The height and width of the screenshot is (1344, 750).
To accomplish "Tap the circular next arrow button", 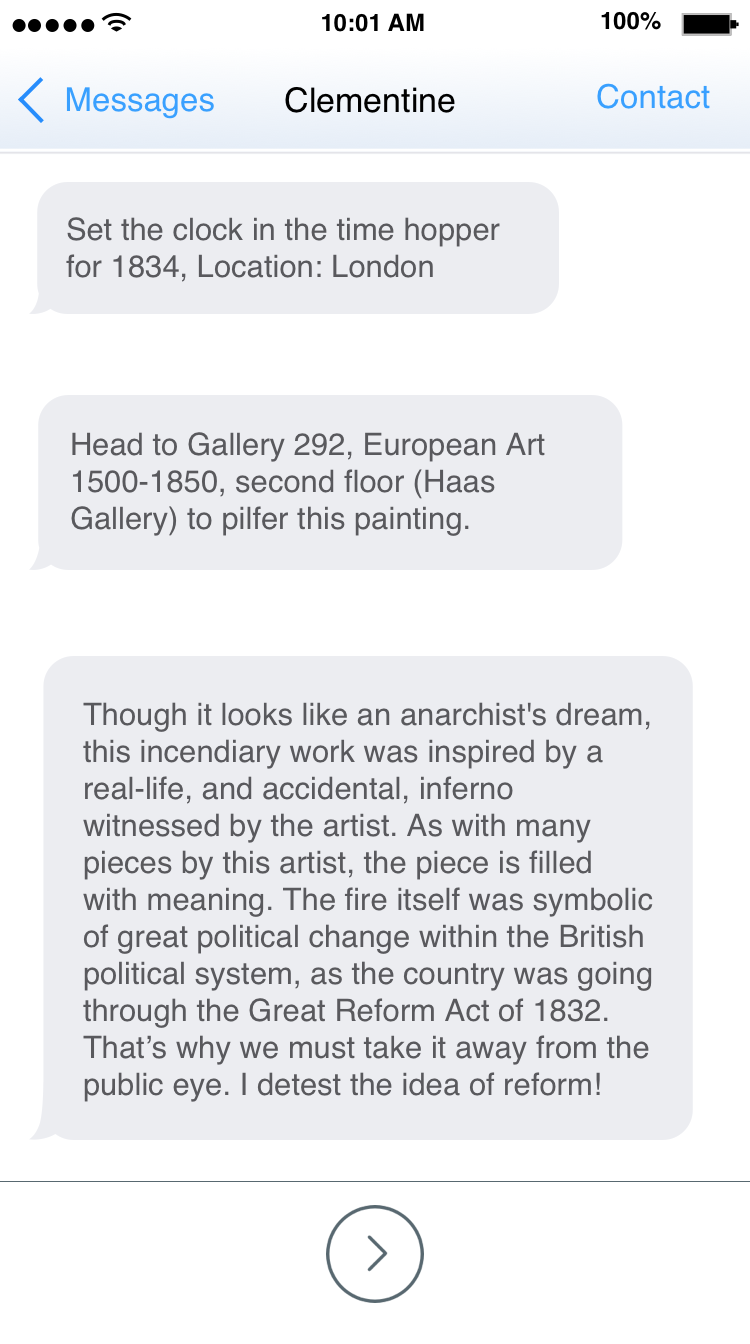I will tap(375, 1253).
